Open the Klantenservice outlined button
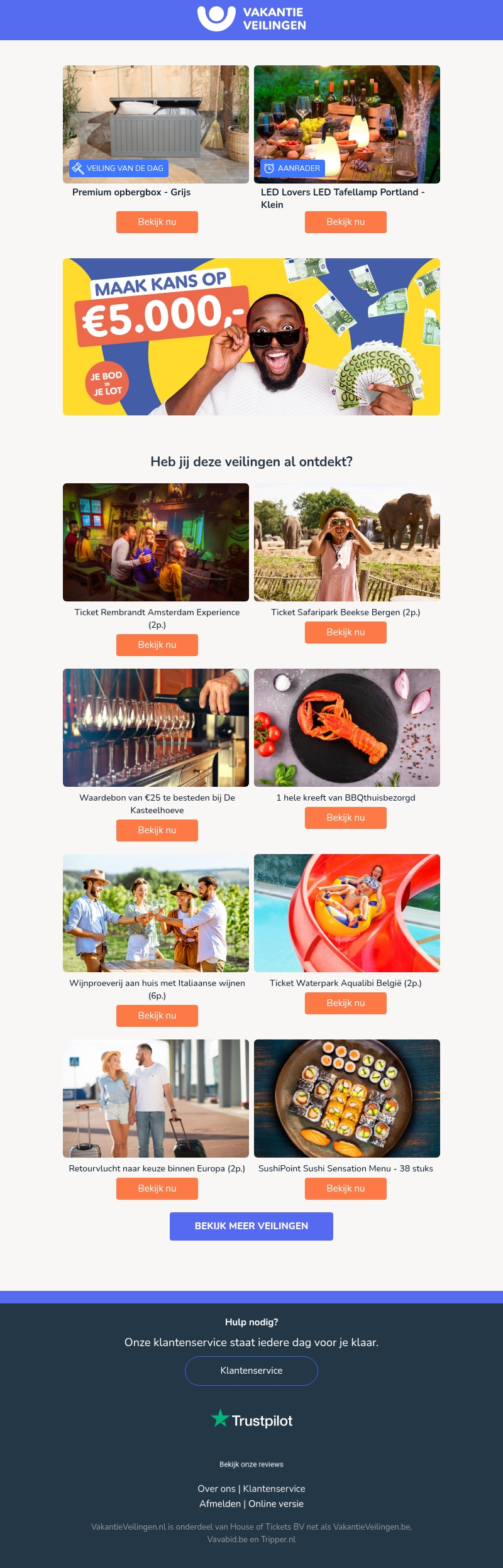 click(x=251, y=1370)
